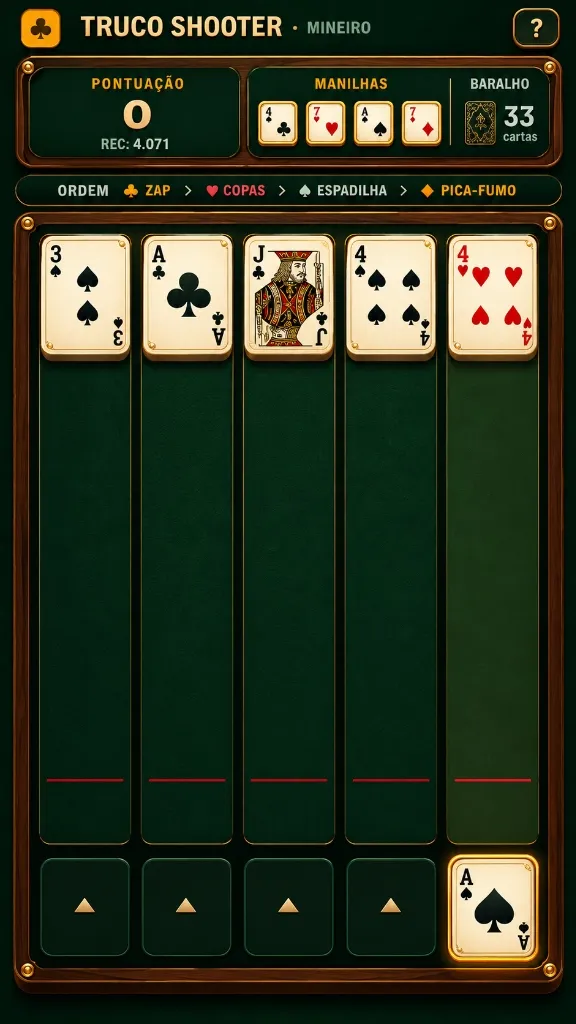Fire the Ace of spades card at the 4 of hearts
Image resolution: width=576 pixels, height=1024 pixels.
point(493,908)
